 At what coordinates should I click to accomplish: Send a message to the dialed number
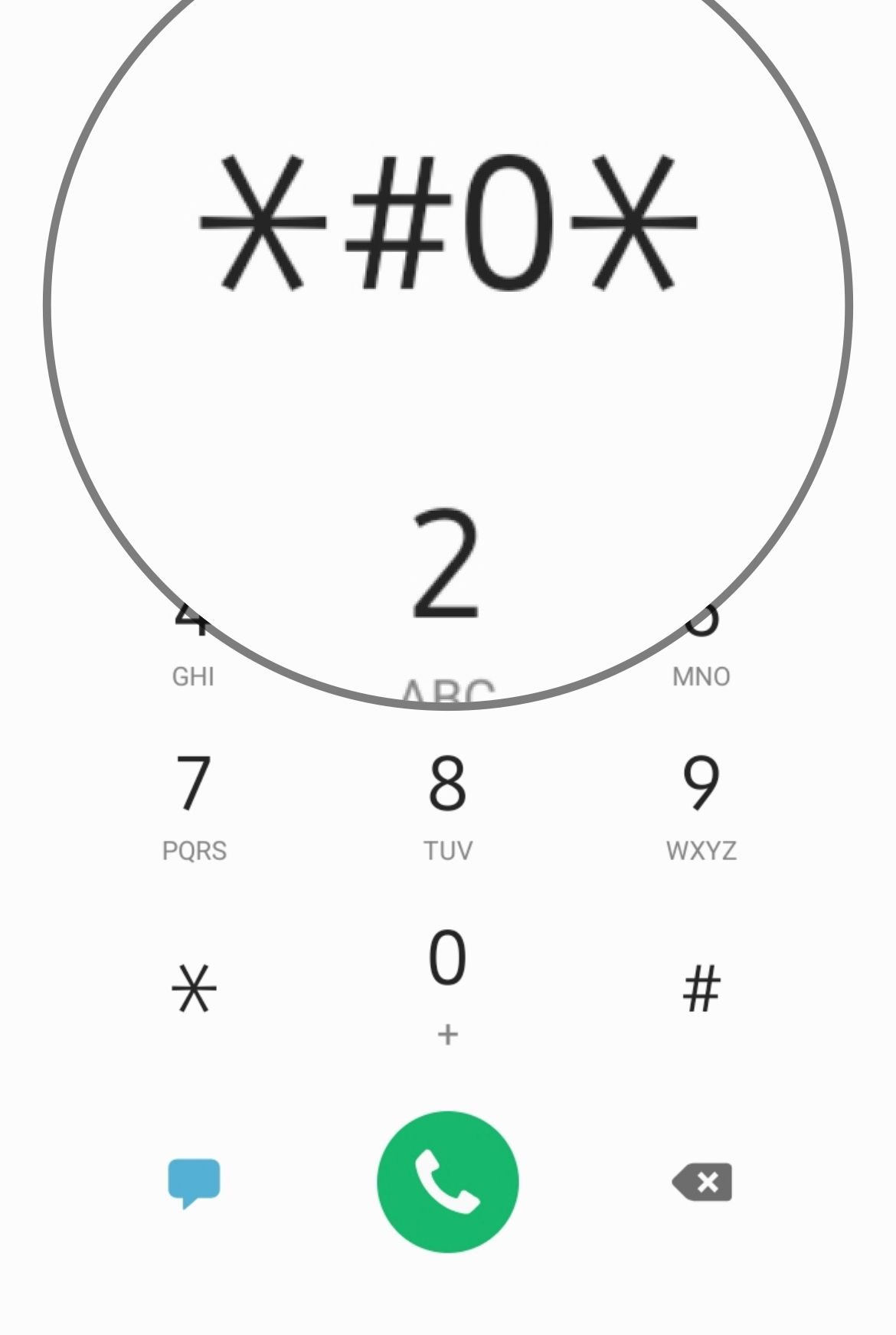tap(194, 1182)
